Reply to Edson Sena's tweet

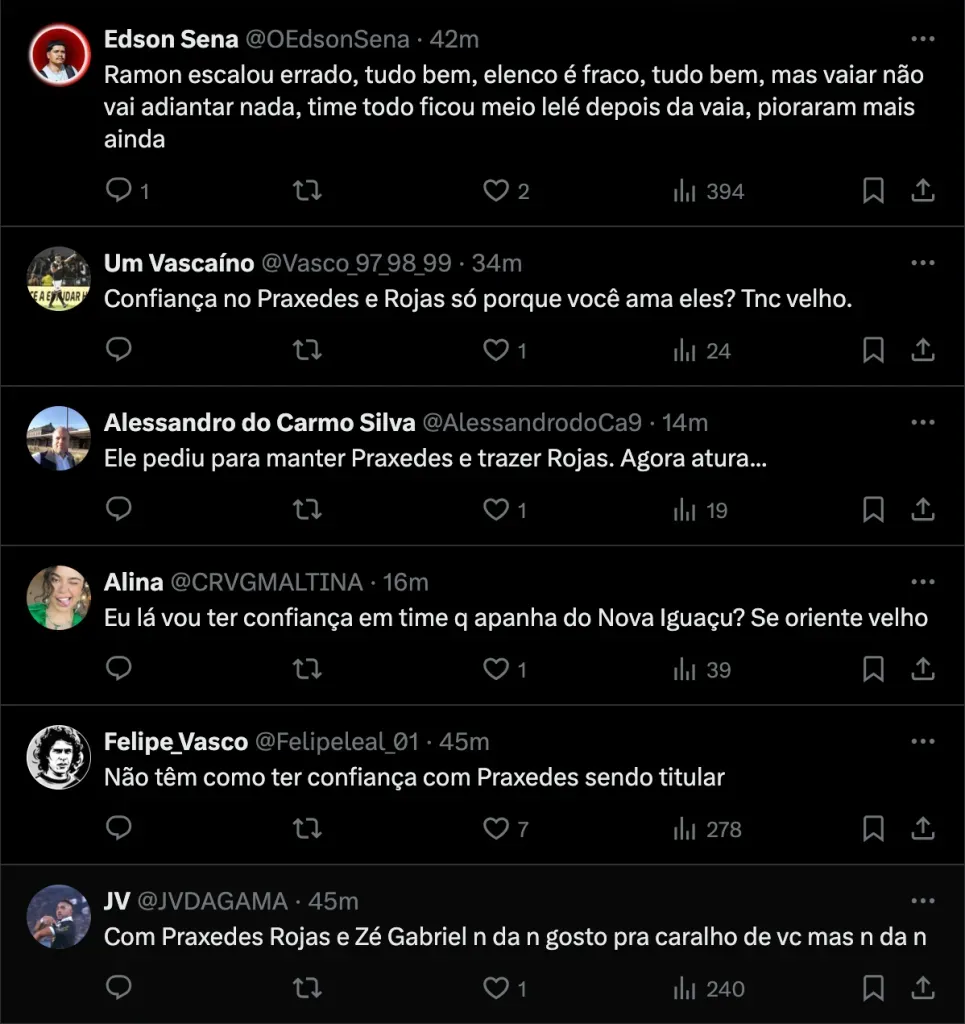(119, 191)
